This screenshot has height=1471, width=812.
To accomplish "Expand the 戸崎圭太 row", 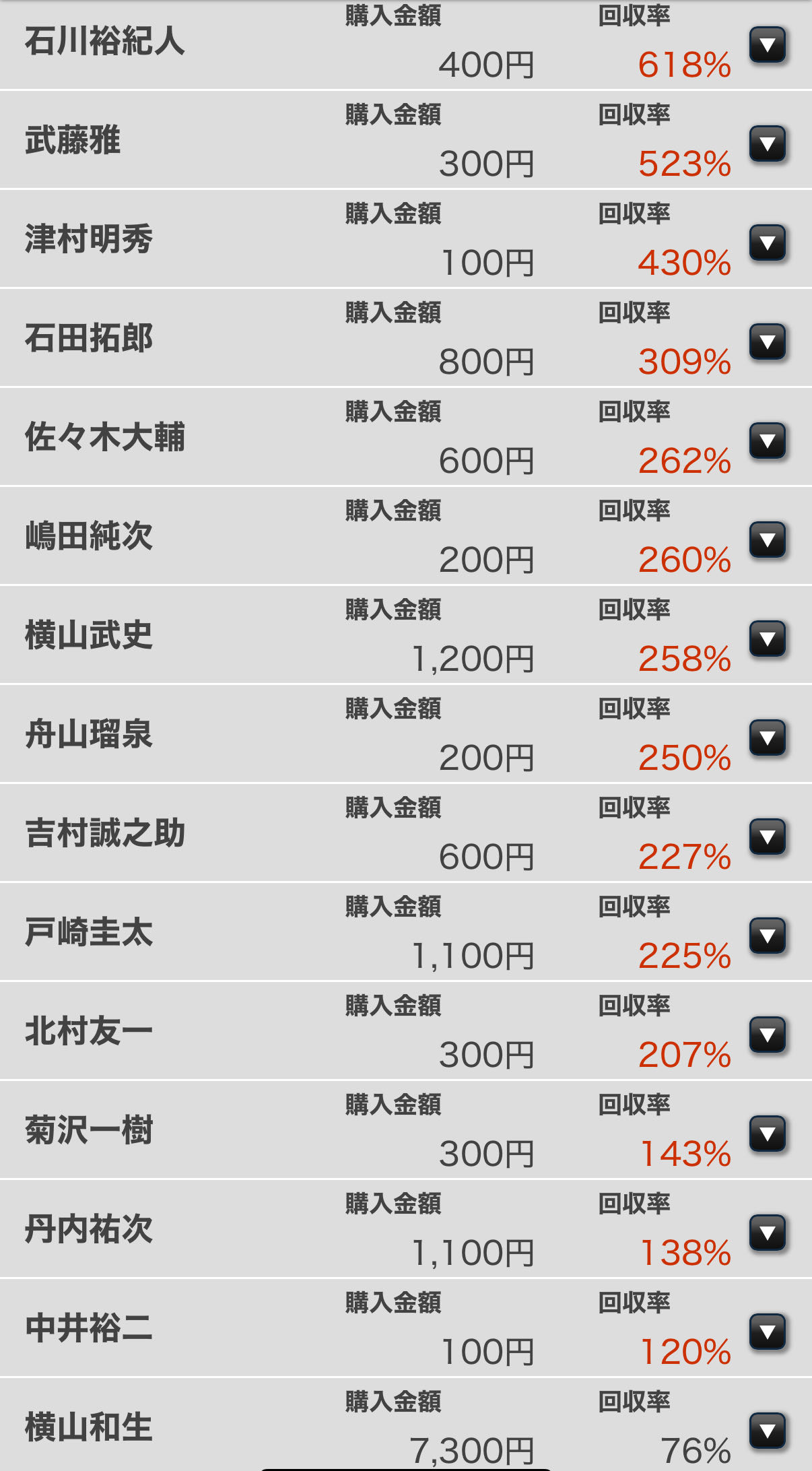I will click(768, 936).
